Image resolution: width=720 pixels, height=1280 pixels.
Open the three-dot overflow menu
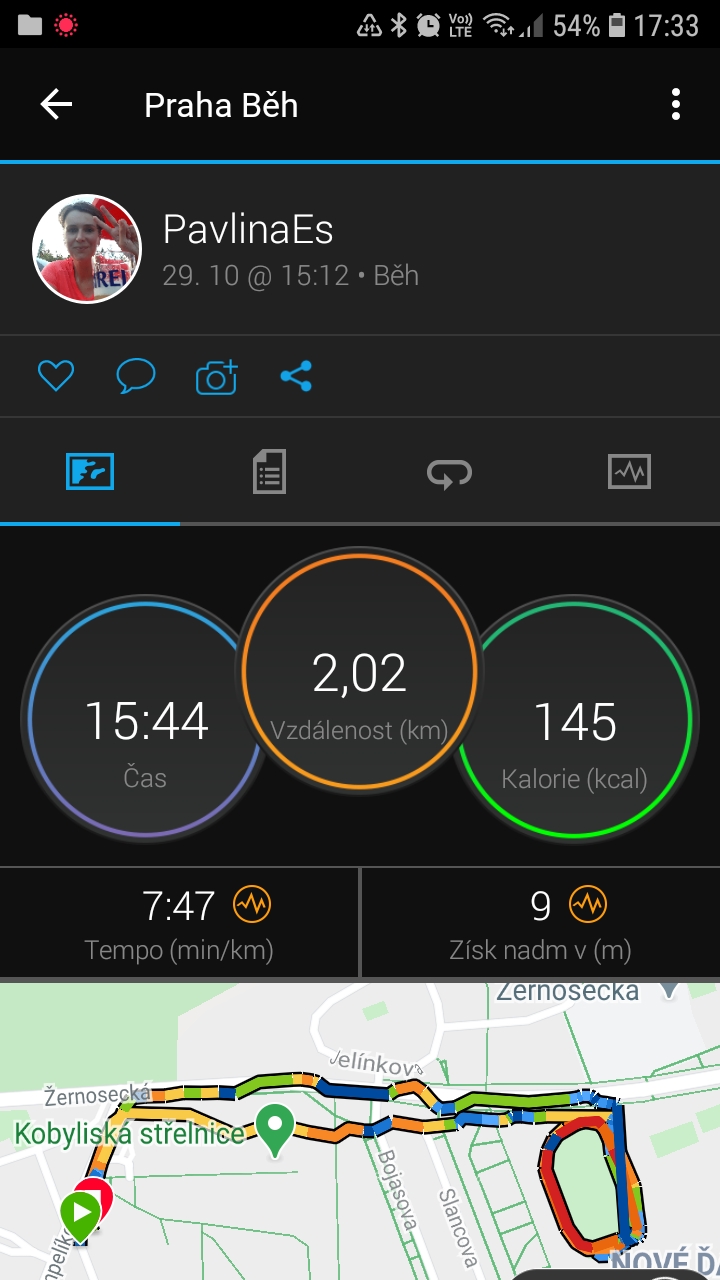[676, 105]
